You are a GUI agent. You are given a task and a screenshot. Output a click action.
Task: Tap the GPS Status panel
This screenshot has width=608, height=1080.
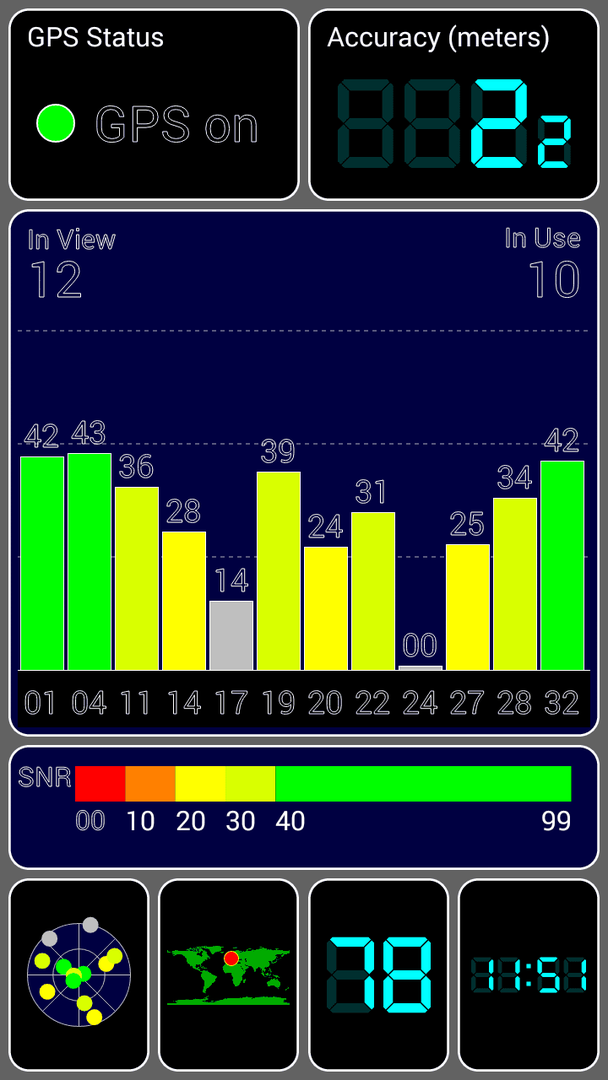(x=154, y=105)
